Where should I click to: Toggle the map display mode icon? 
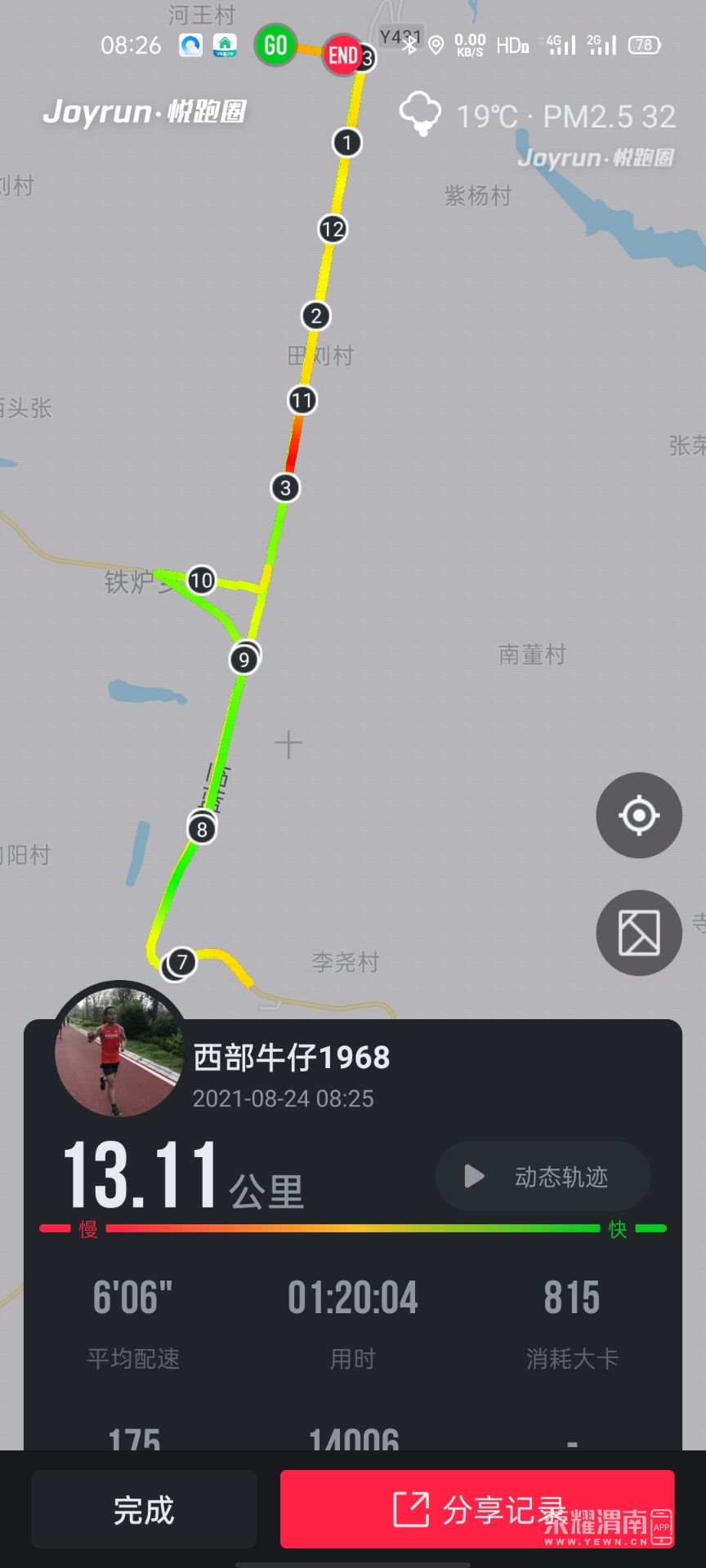(x=639, y=933)
